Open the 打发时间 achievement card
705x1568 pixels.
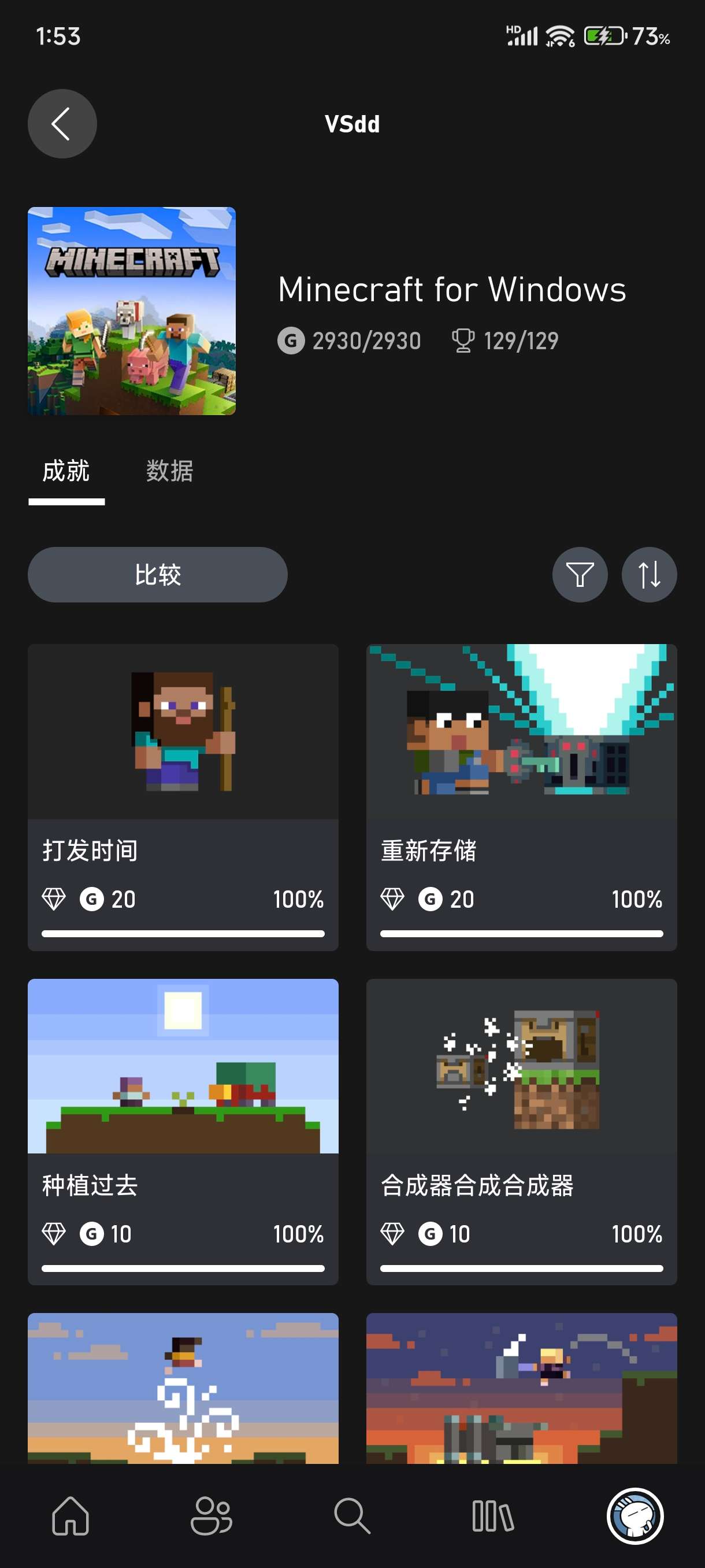pyautogui.click(x=183, y=796)
